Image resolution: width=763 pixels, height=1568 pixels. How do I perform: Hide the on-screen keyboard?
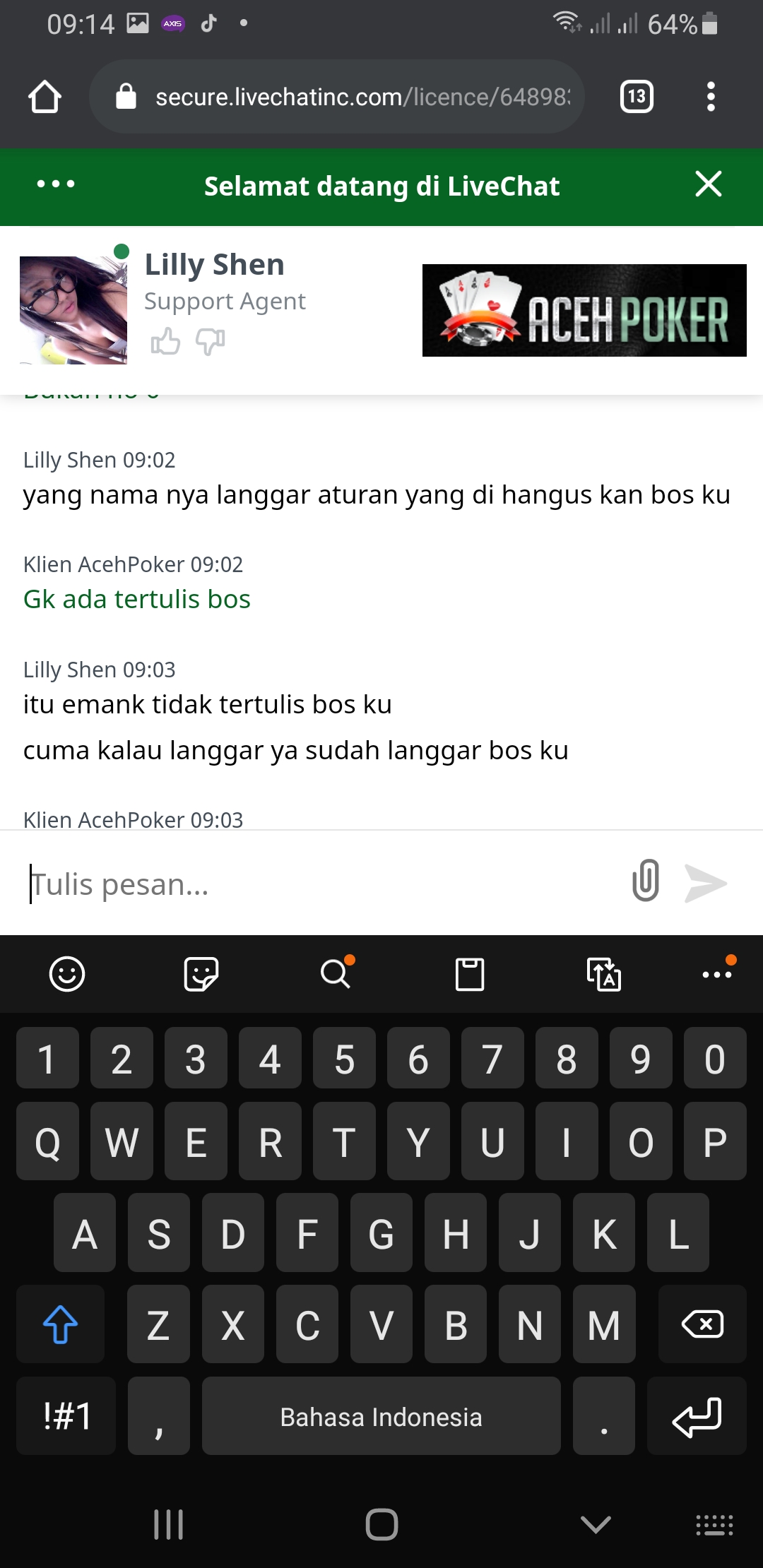[595, 1525]
